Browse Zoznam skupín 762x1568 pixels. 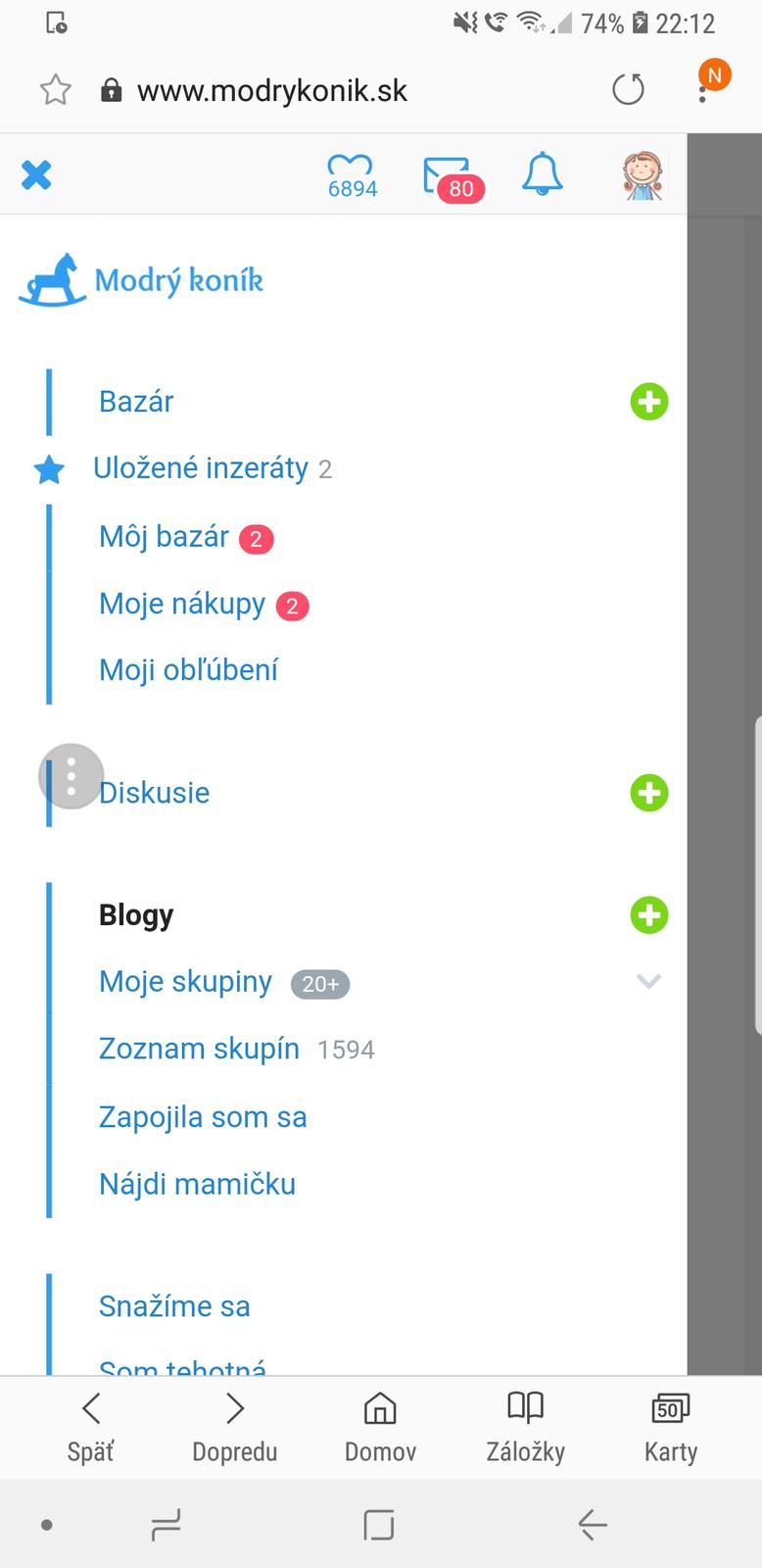[199, 1049]
